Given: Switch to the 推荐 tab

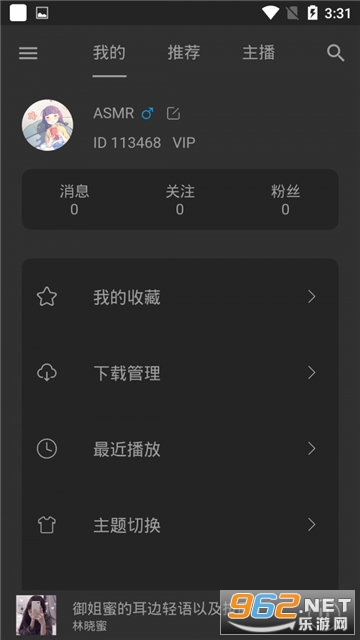Looking at the screenshot, I should pyautogui.click(x=184, y=53).
